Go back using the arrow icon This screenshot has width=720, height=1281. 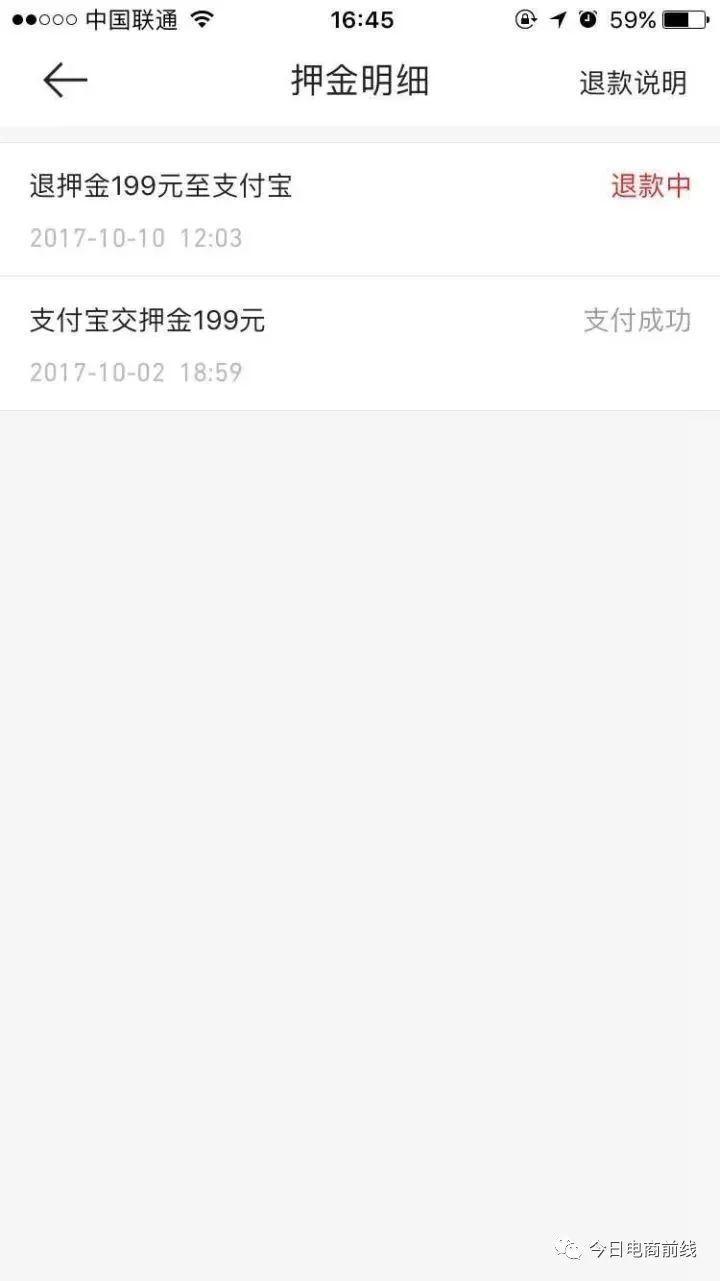pyautogui.click(x=65, y=81)
